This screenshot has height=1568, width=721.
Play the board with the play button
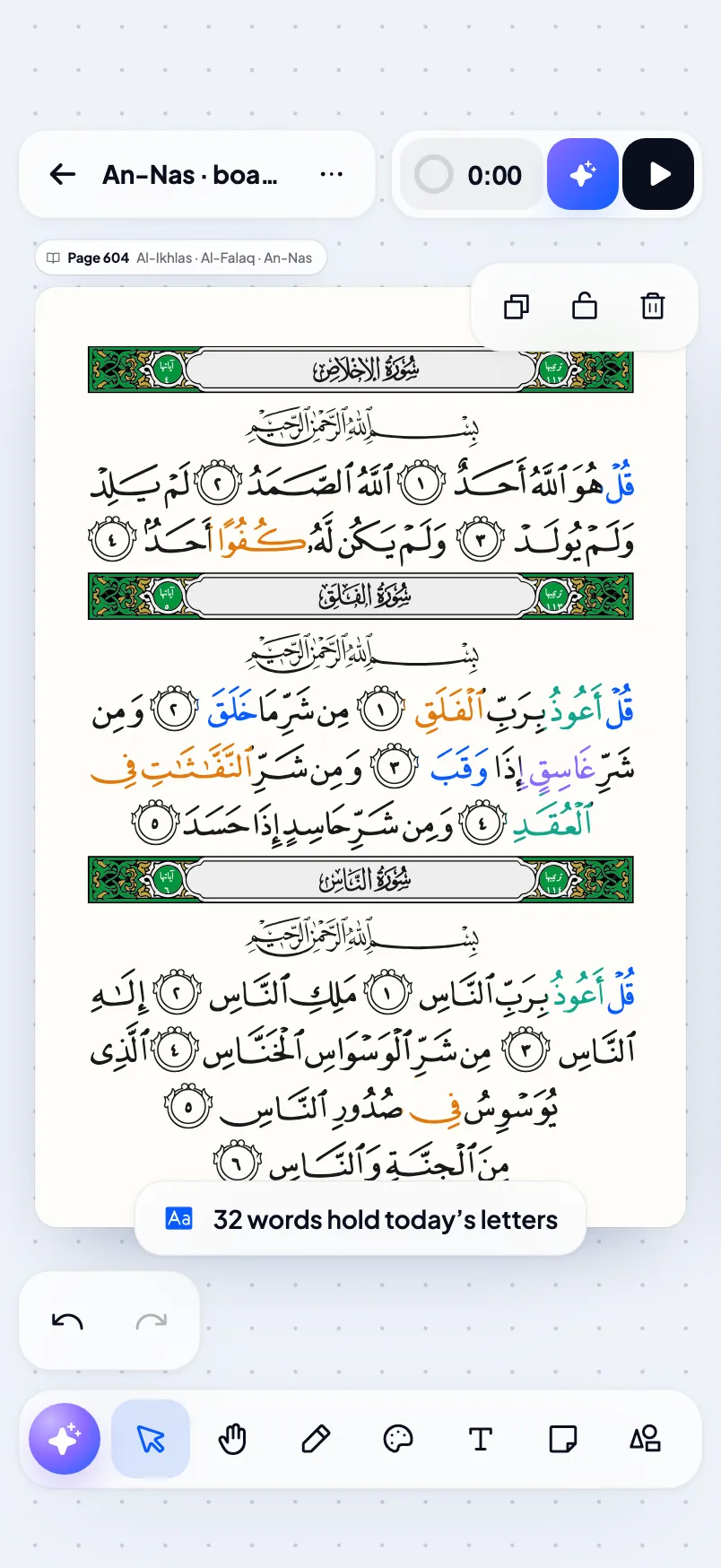(x=658, y=174)
